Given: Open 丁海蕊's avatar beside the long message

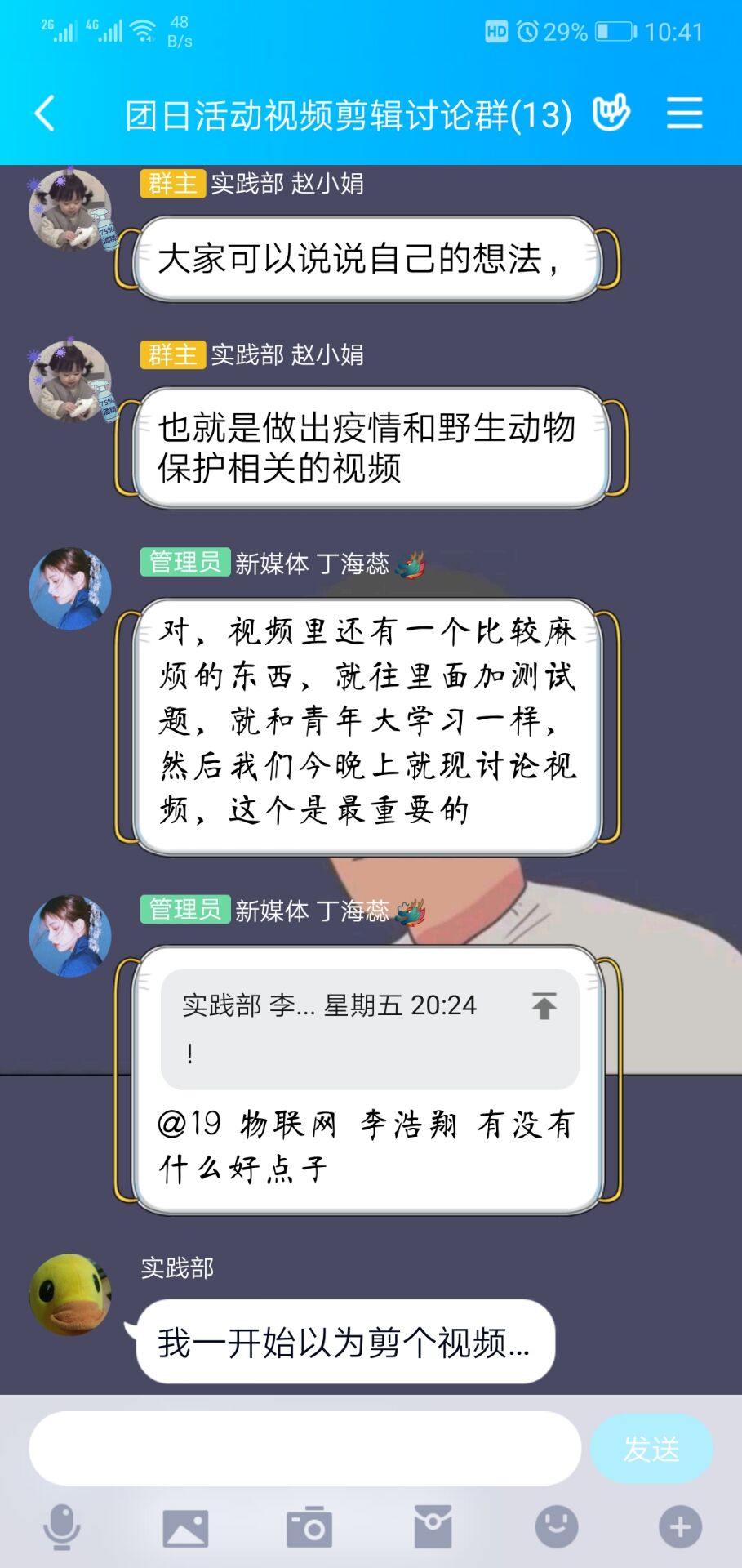Looking at the screenshot, I should [x=70, y=589].
